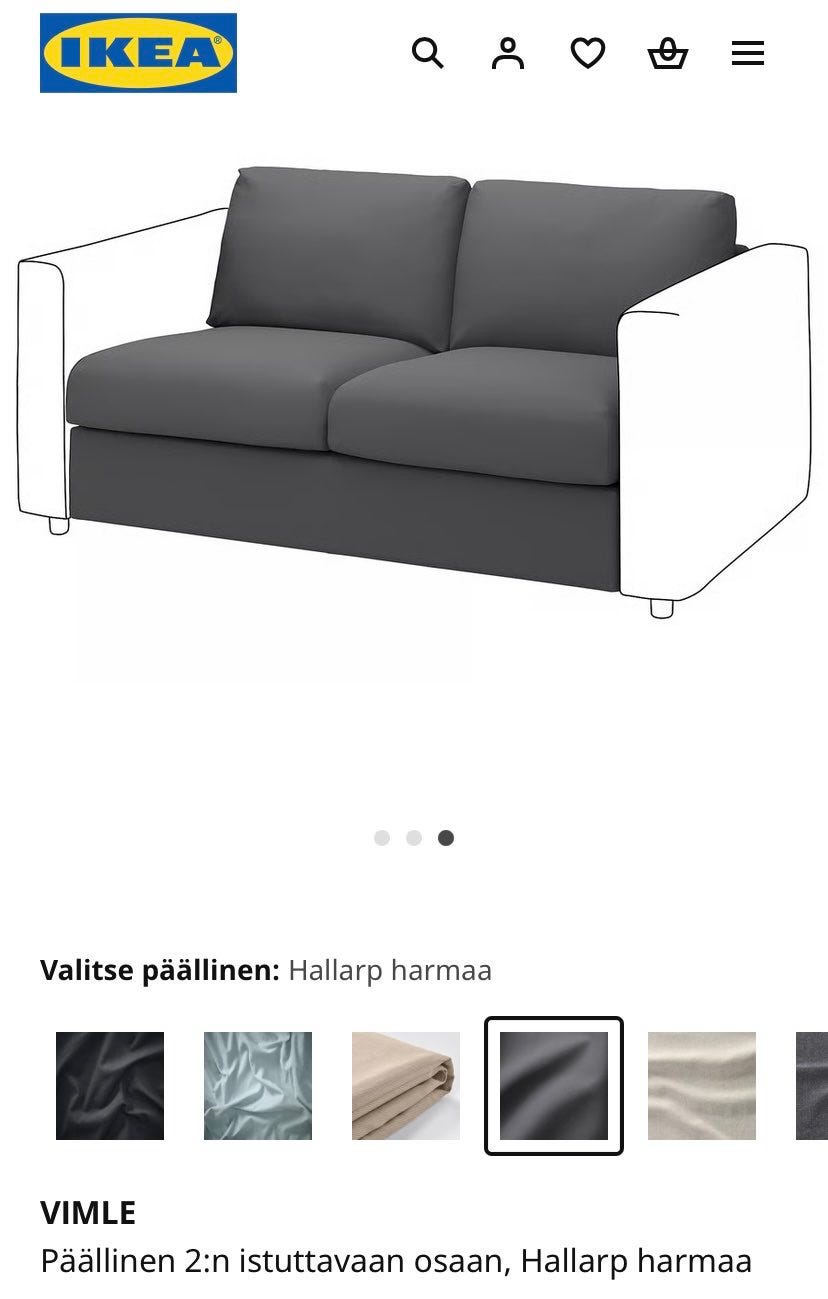This screenshot has height=1299, width=828.
Task: Open the search magnifier icon
Action: click(x=427, y=53)
